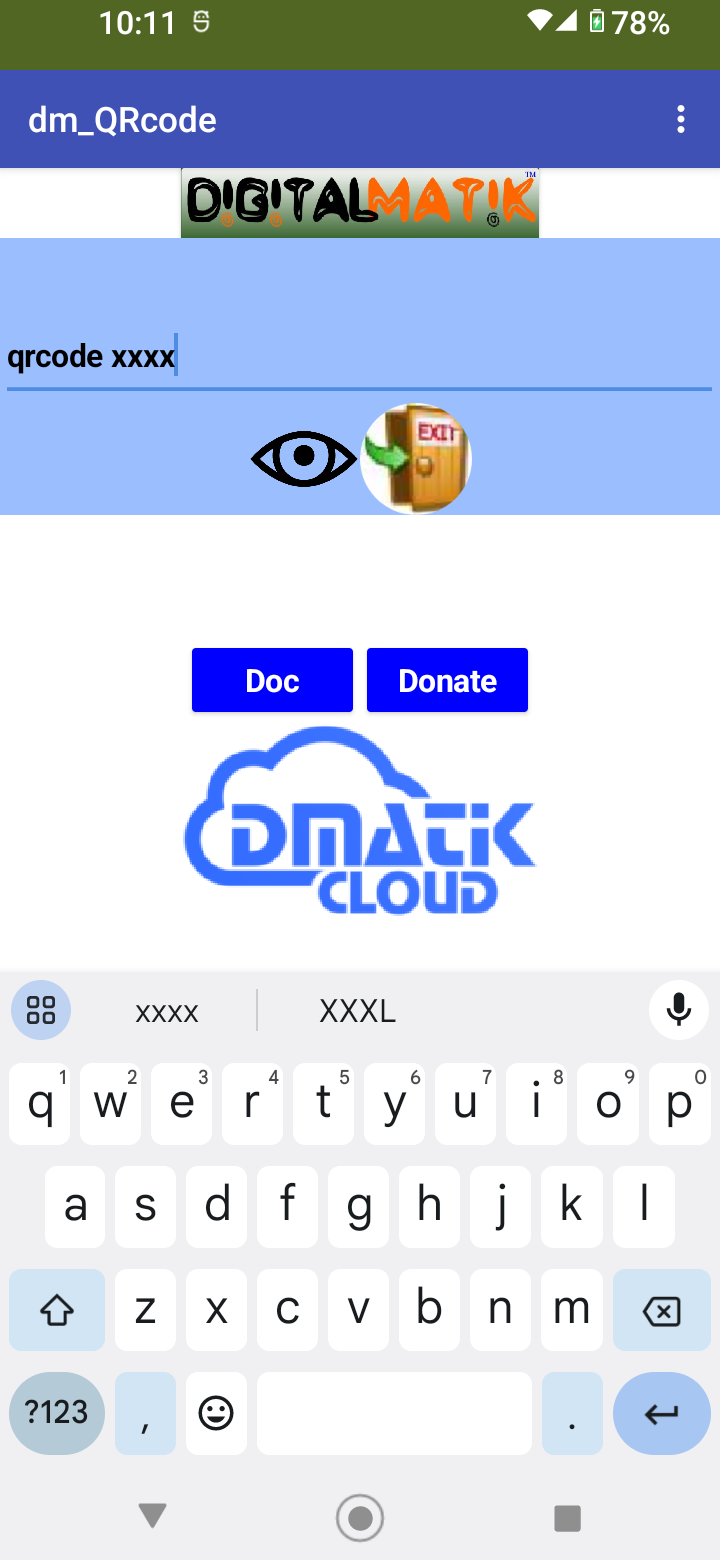Start voice input with the microphone
This screenshot has height=1560, width=720.
click(679, 1010)
